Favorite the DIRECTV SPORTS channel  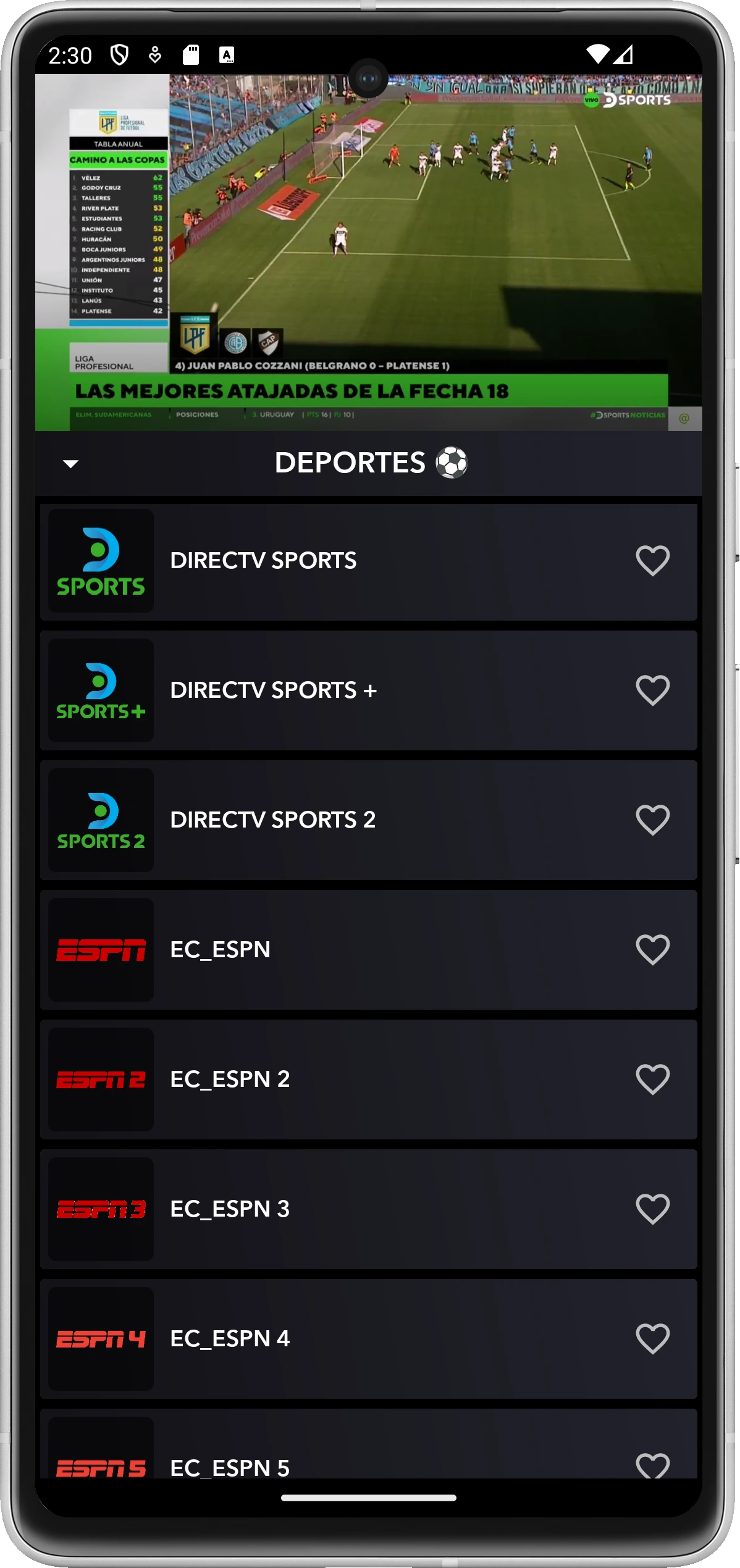point(652,561)
